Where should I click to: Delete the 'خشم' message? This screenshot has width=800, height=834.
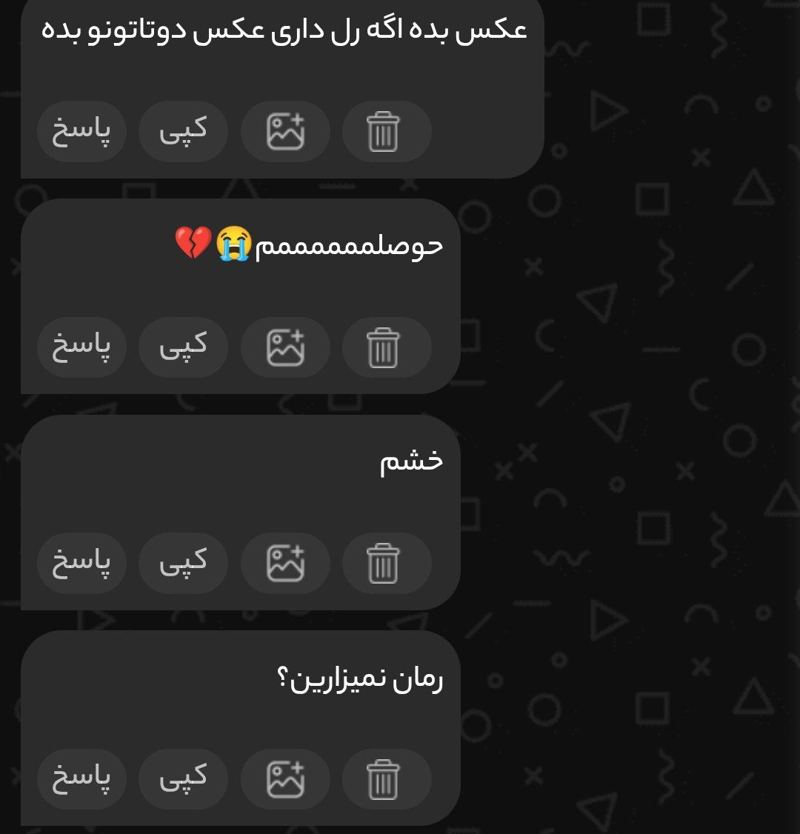386,563
